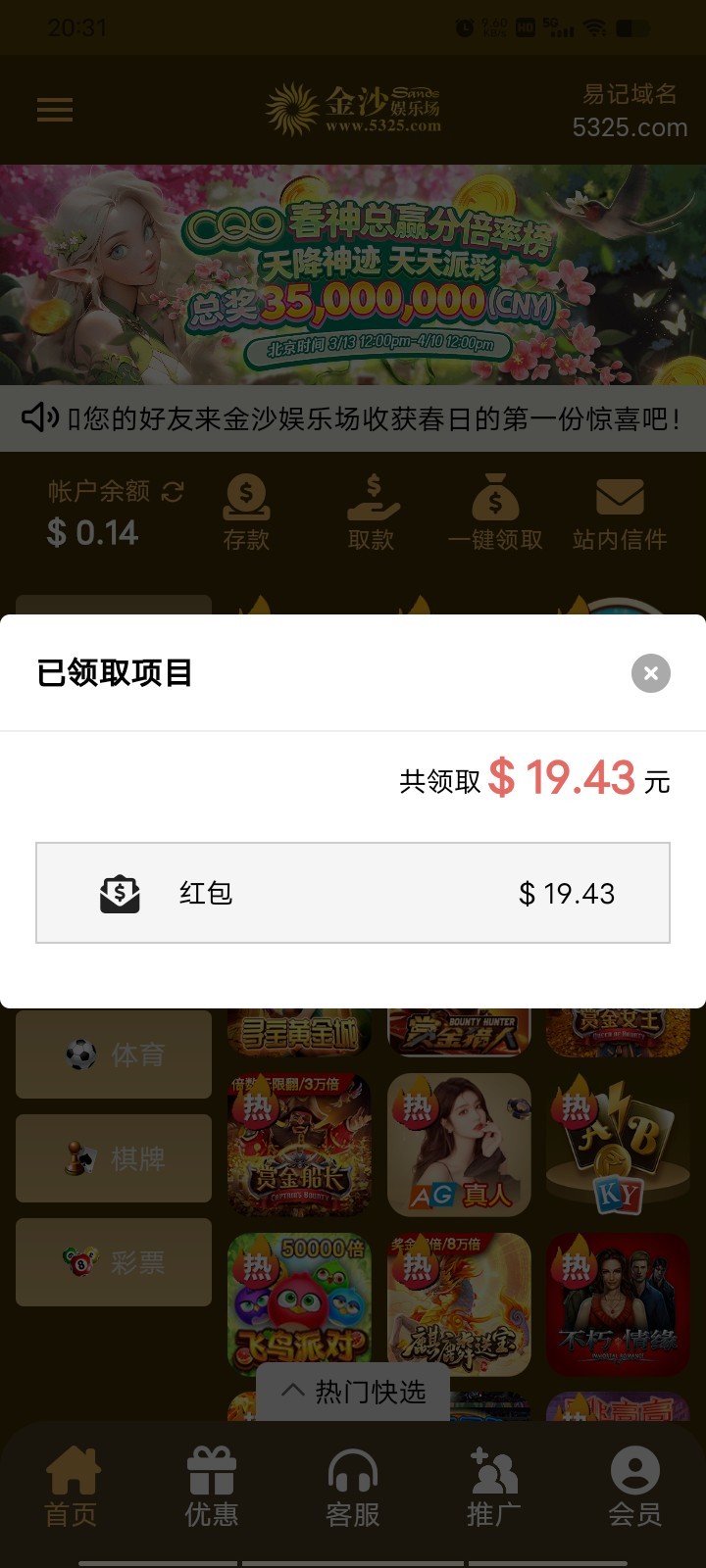Go to 取款 withdrawal
The image size is (706, 1568).
tap(372, 514)
